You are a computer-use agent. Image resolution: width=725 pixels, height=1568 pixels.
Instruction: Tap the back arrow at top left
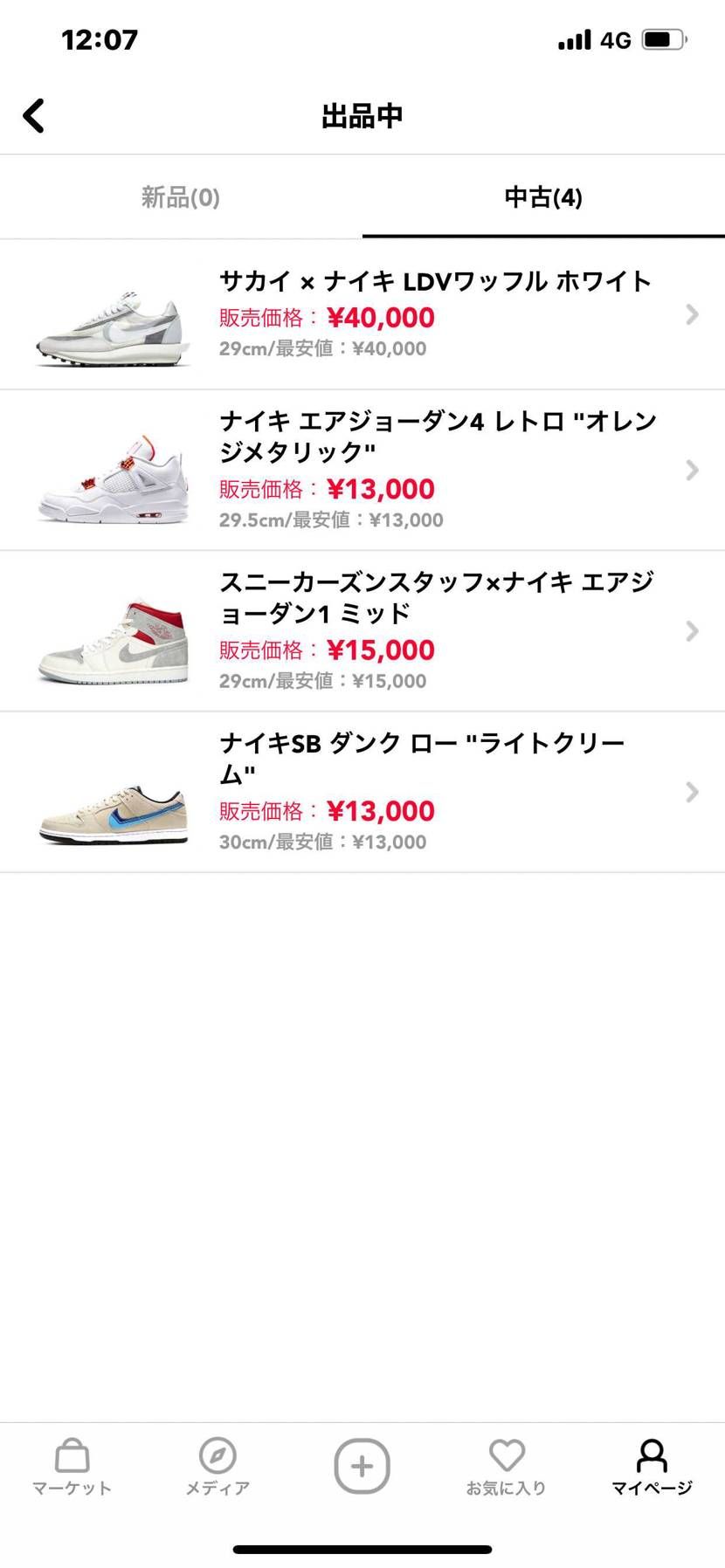pyautogui.click(x=34, y=114)
